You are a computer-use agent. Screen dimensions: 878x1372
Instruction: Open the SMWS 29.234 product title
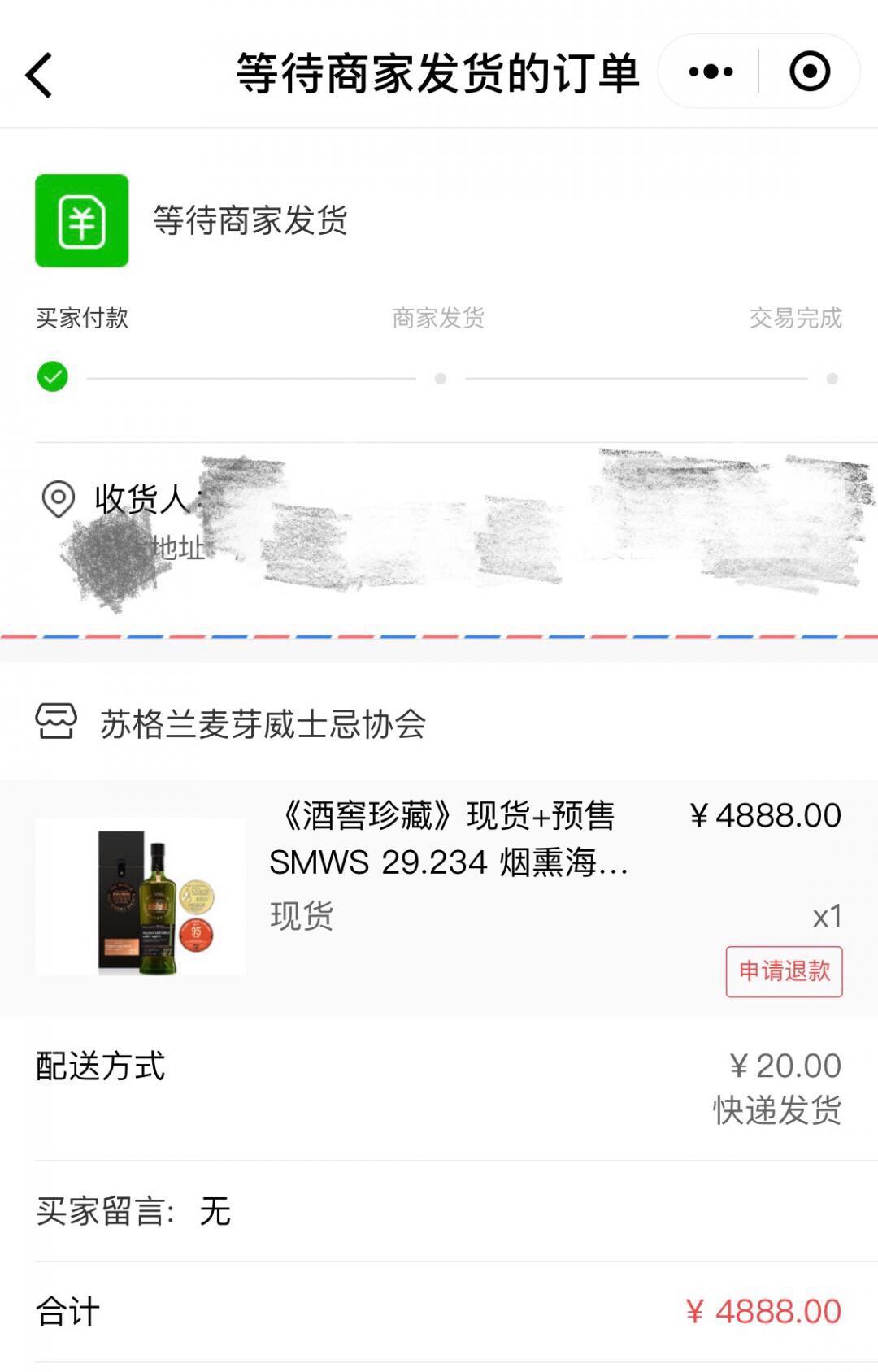click(x=450, y=866)
